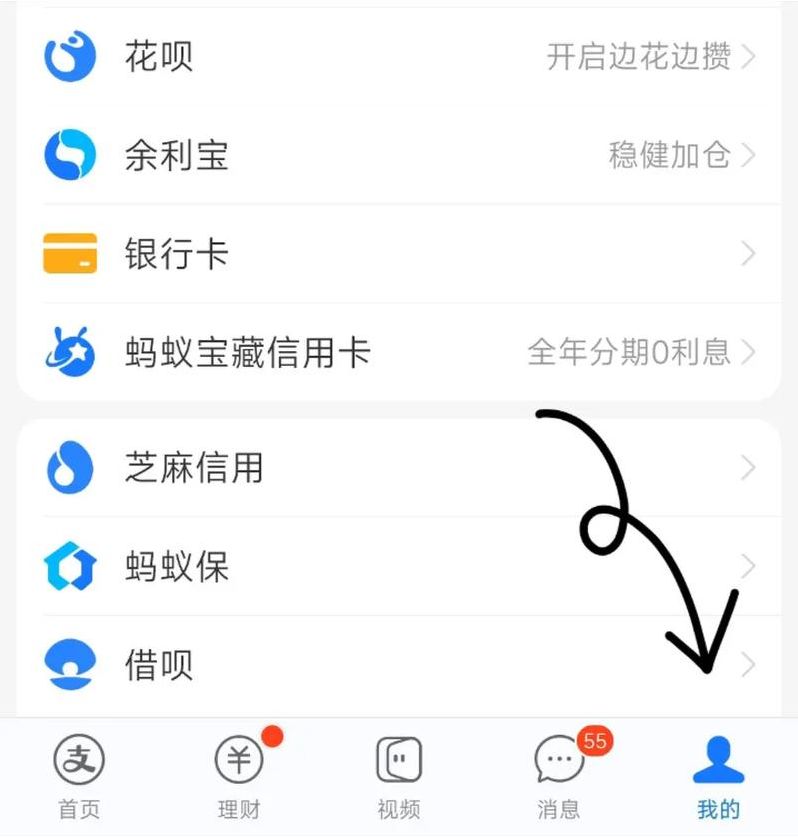Screen dimensions: 798x837
Task: Select the Zhima Credit icon
Action: point(70,467)
